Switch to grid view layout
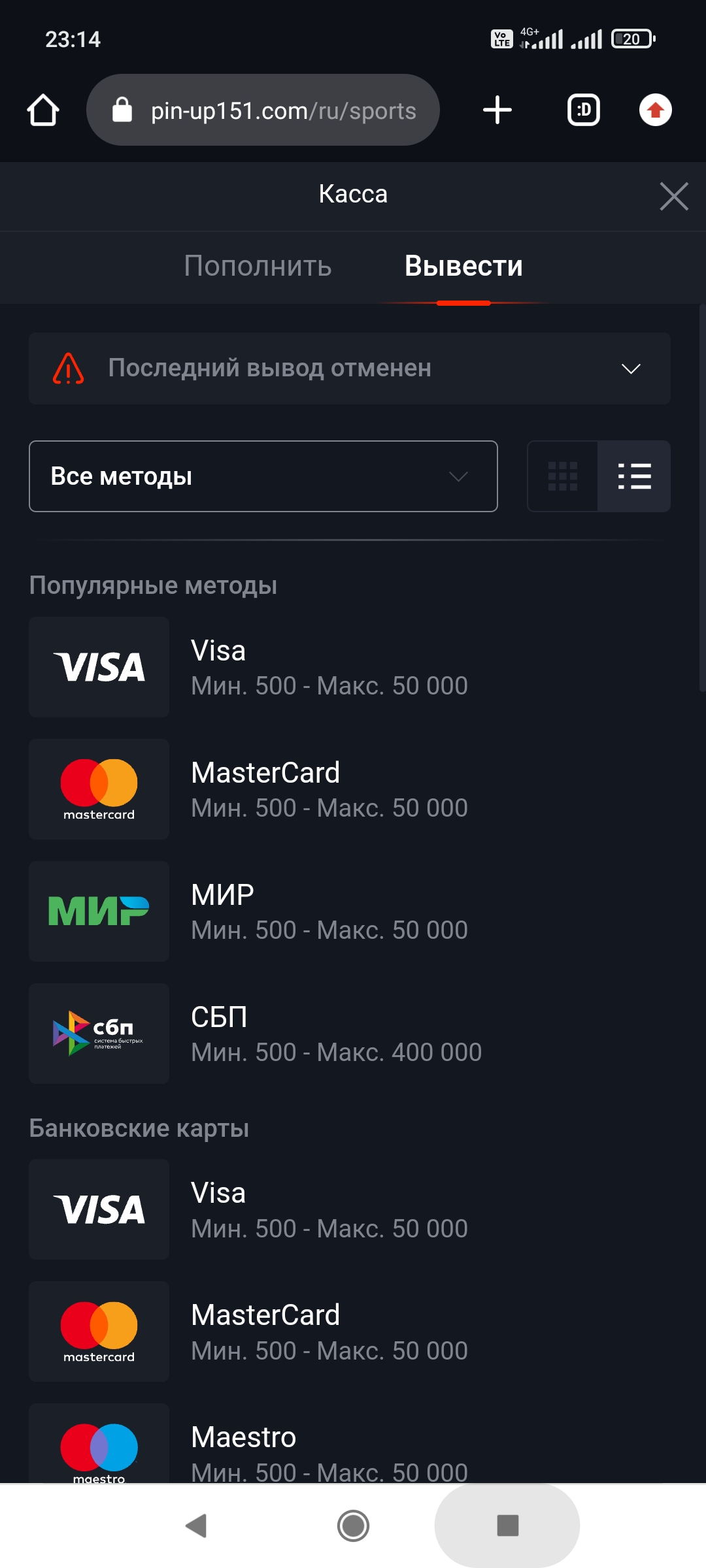 (x=562, y=476)
